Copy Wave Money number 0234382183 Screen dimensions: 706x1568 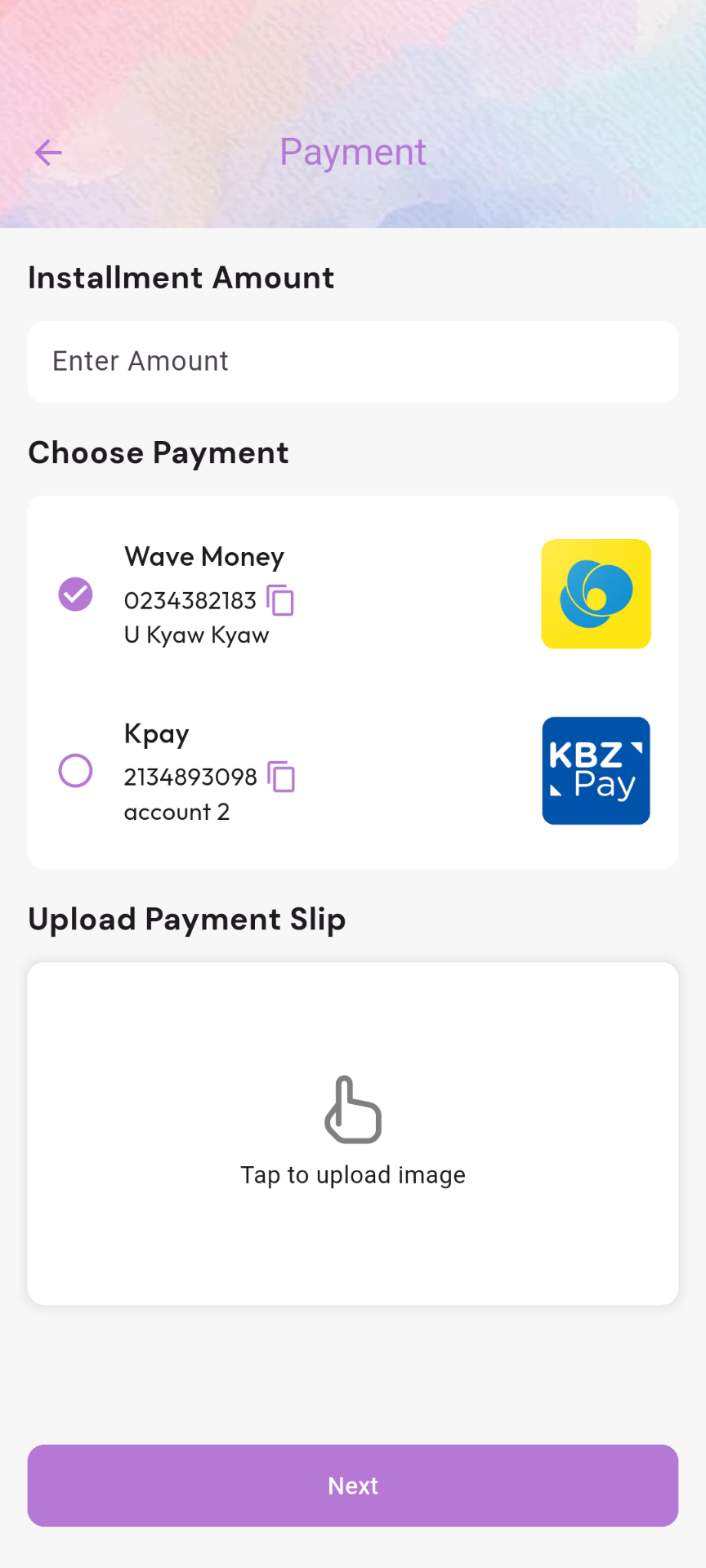point(280,600)
